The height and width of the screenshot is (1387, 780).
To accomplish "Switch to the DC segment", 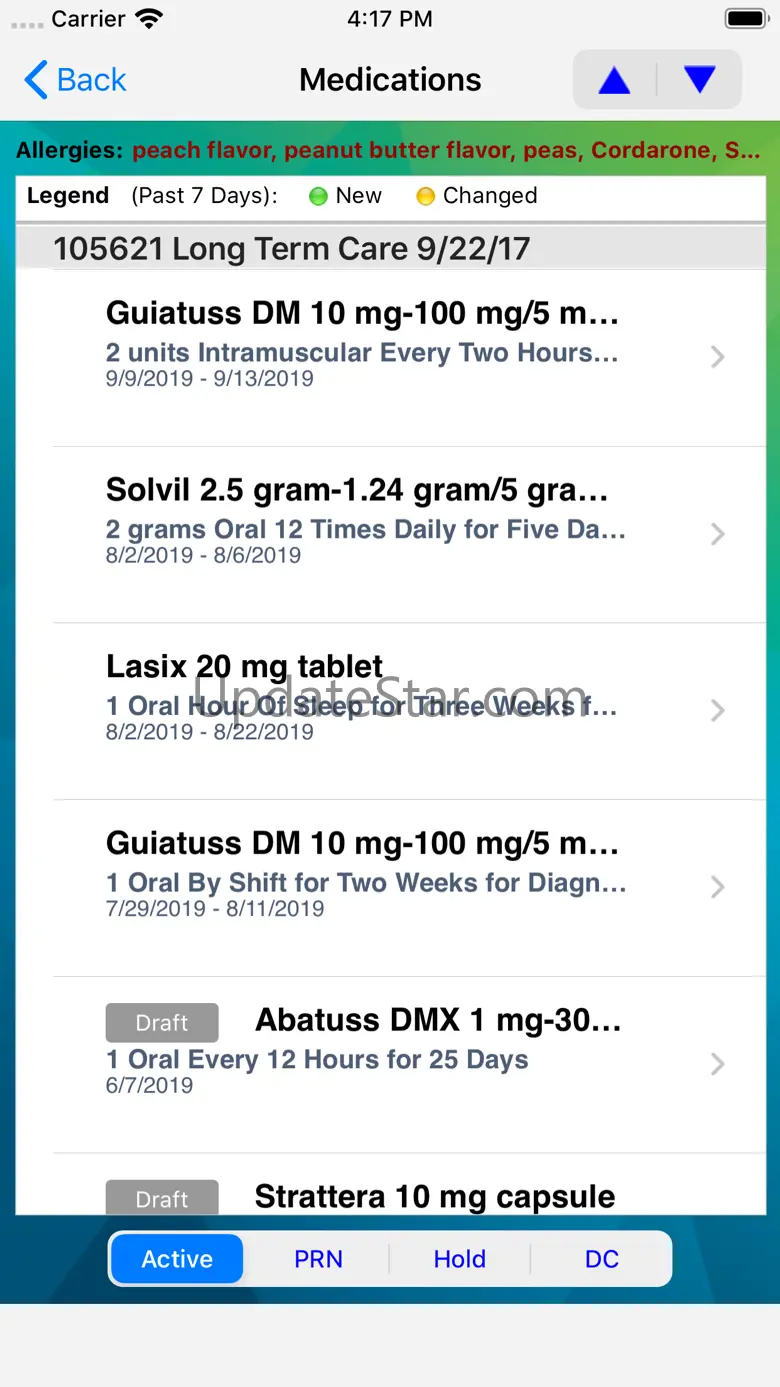I will [x=601, y=1259].
